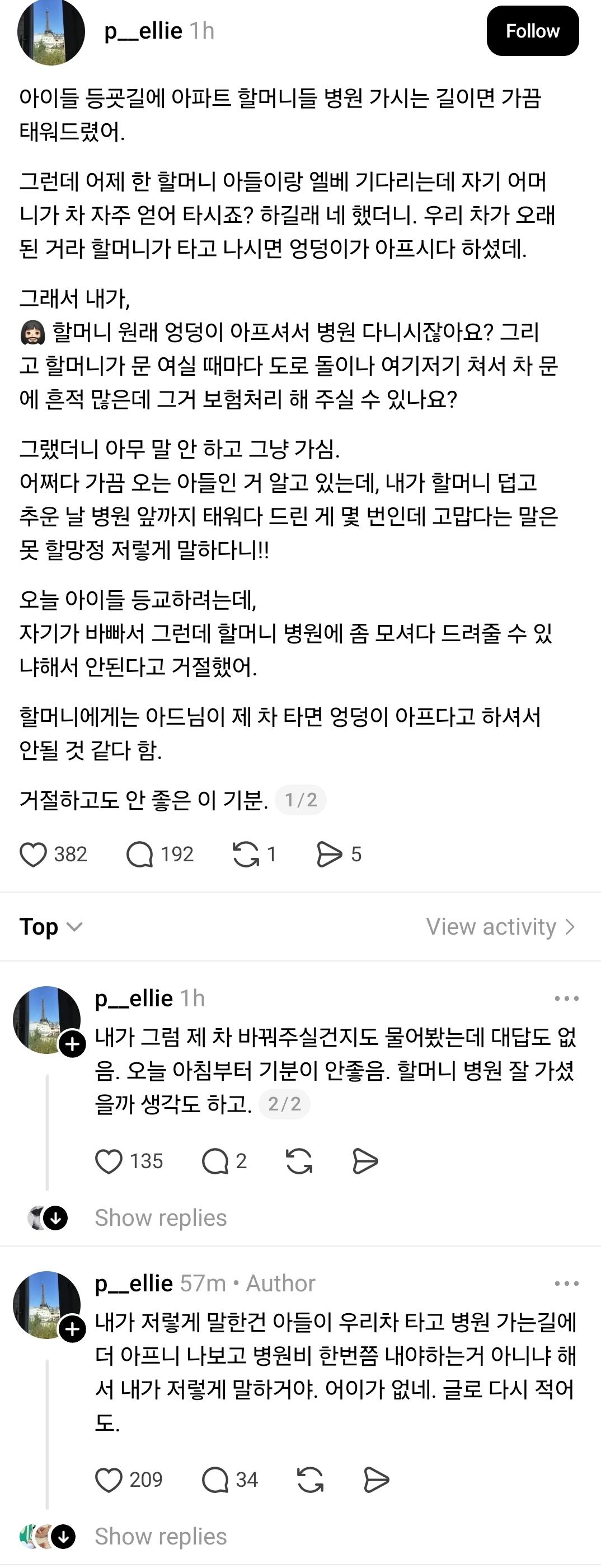Open p__ellie's profile picture in the header

[x=51, y=32]
